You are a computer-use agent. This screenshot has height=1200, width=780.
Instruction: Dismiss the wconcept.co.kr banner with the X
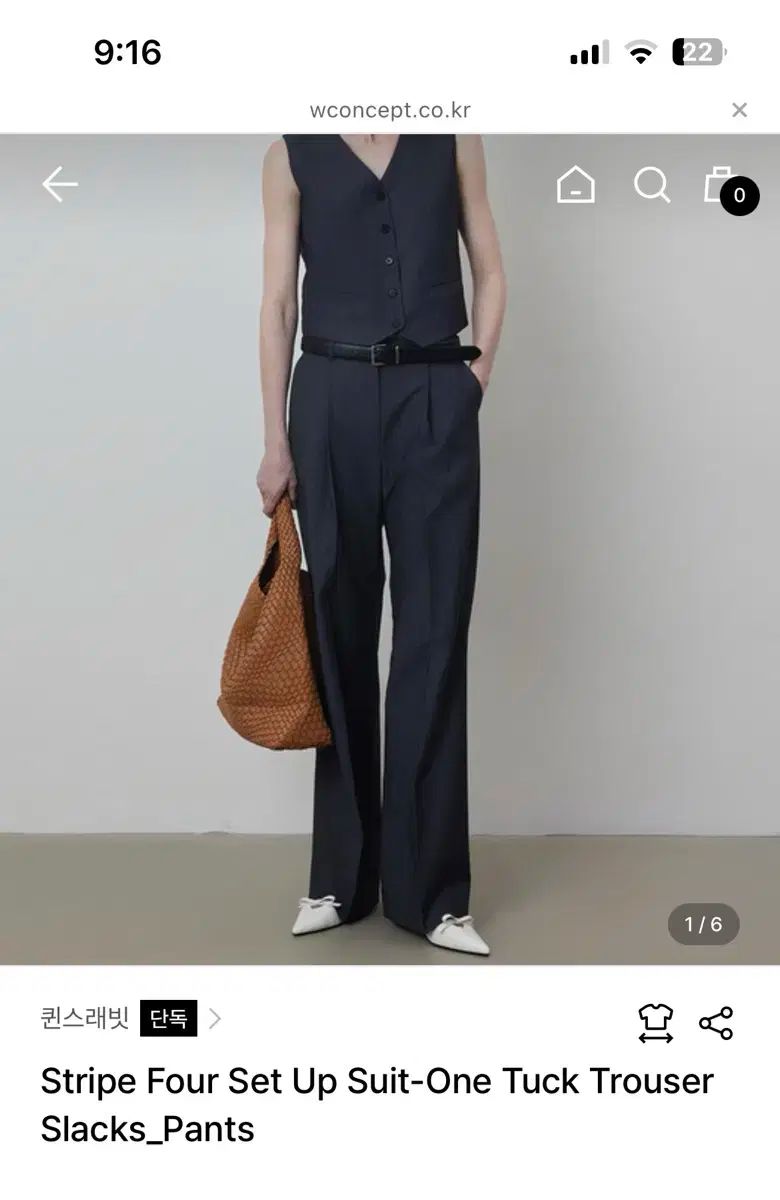click(740, 110)
